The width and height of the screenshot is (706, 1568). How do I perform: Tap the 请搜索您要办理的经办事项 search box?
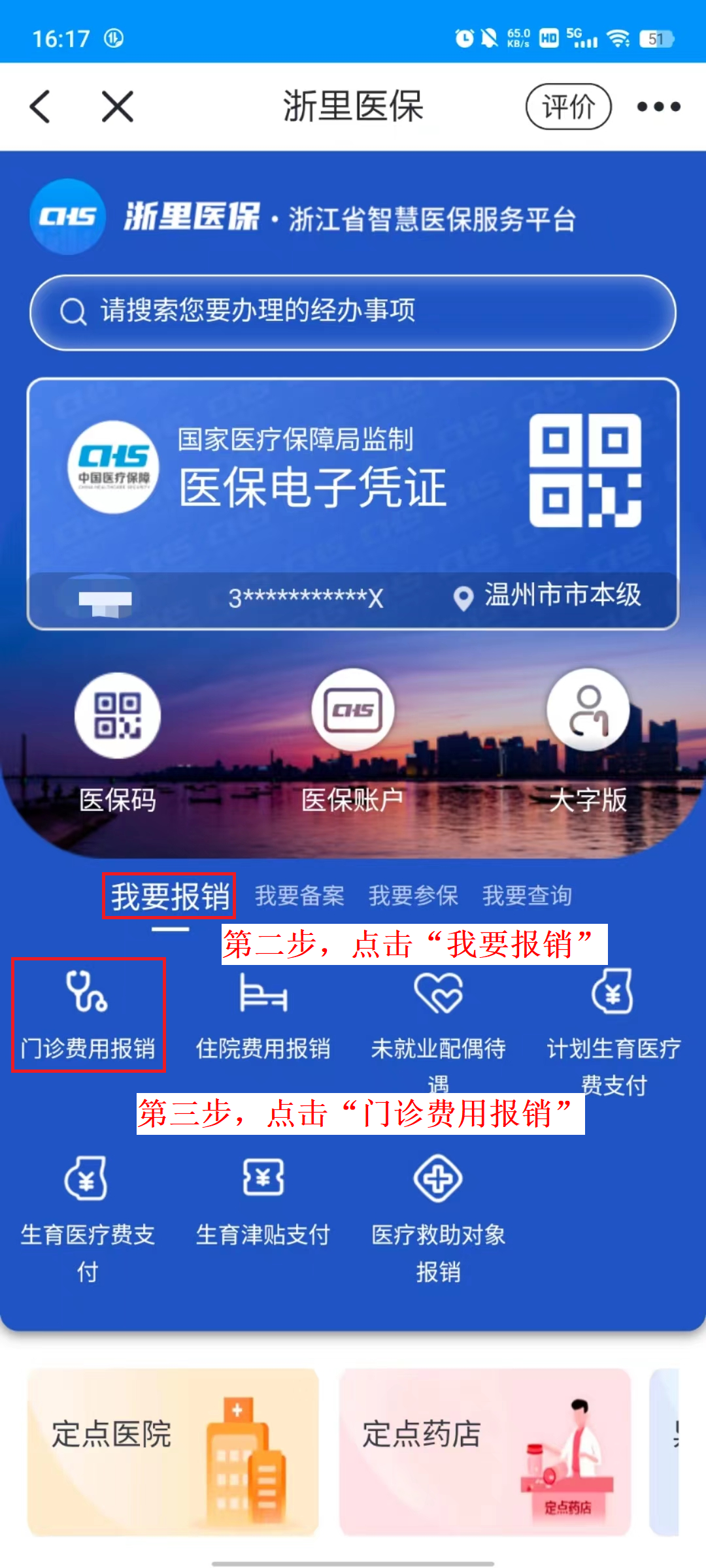point(353,312)
